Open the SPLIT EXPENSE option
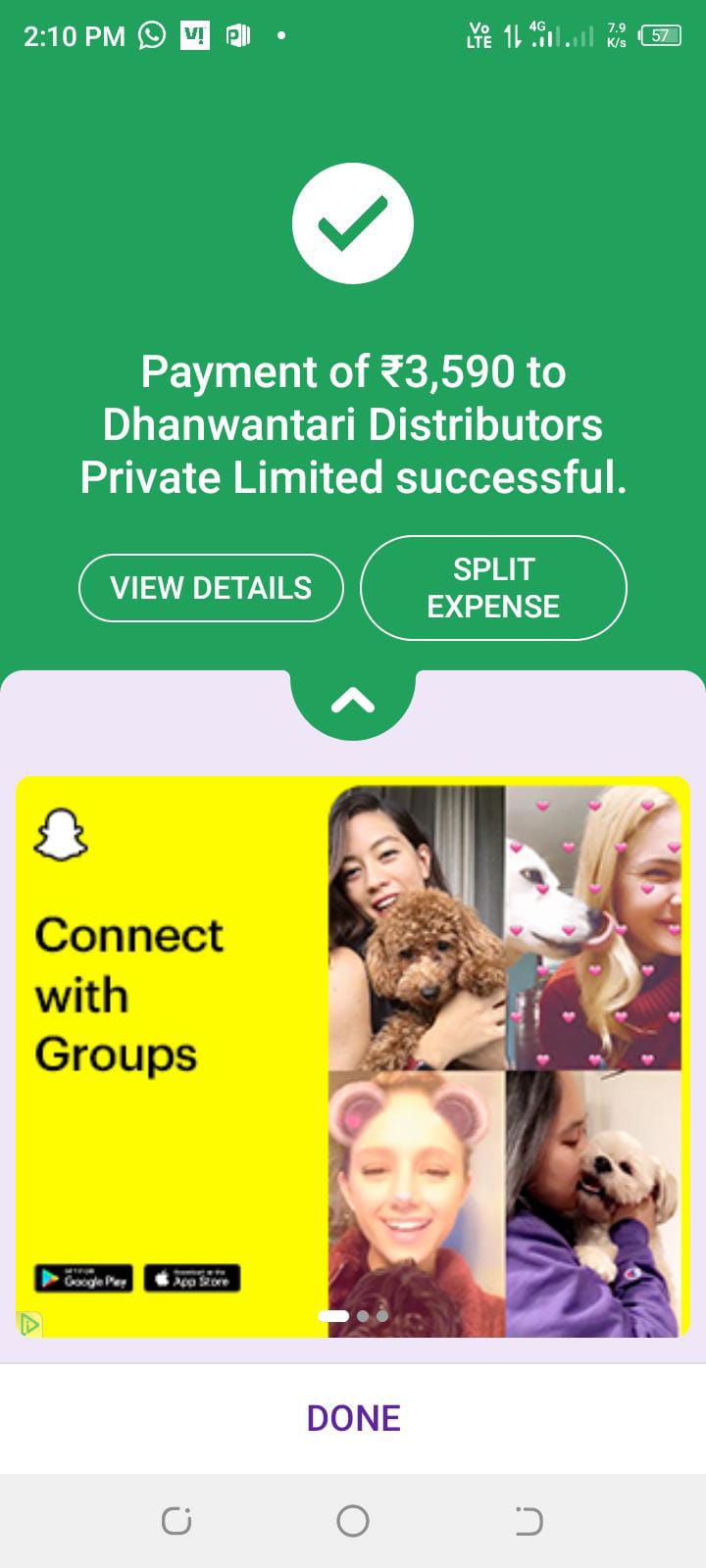The height and width of the screenshot is (1568, 706). click(x=493, y=588)
